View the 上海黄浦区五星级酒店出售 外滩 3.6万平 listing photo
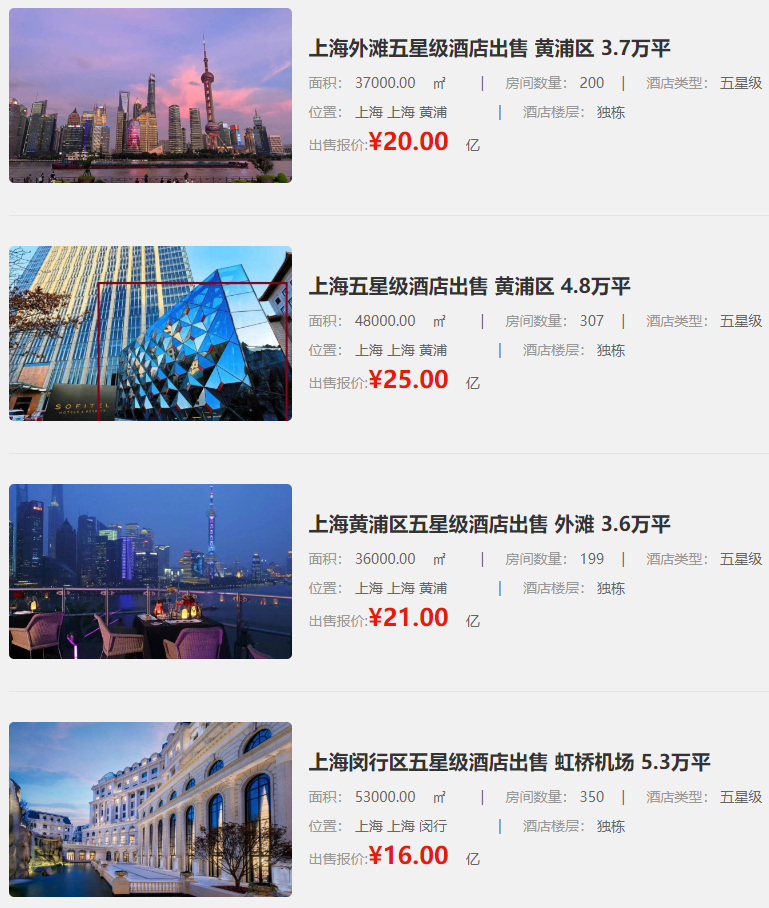Image resolution: width=769 pixels, height=908 pixels. (150, 572)
